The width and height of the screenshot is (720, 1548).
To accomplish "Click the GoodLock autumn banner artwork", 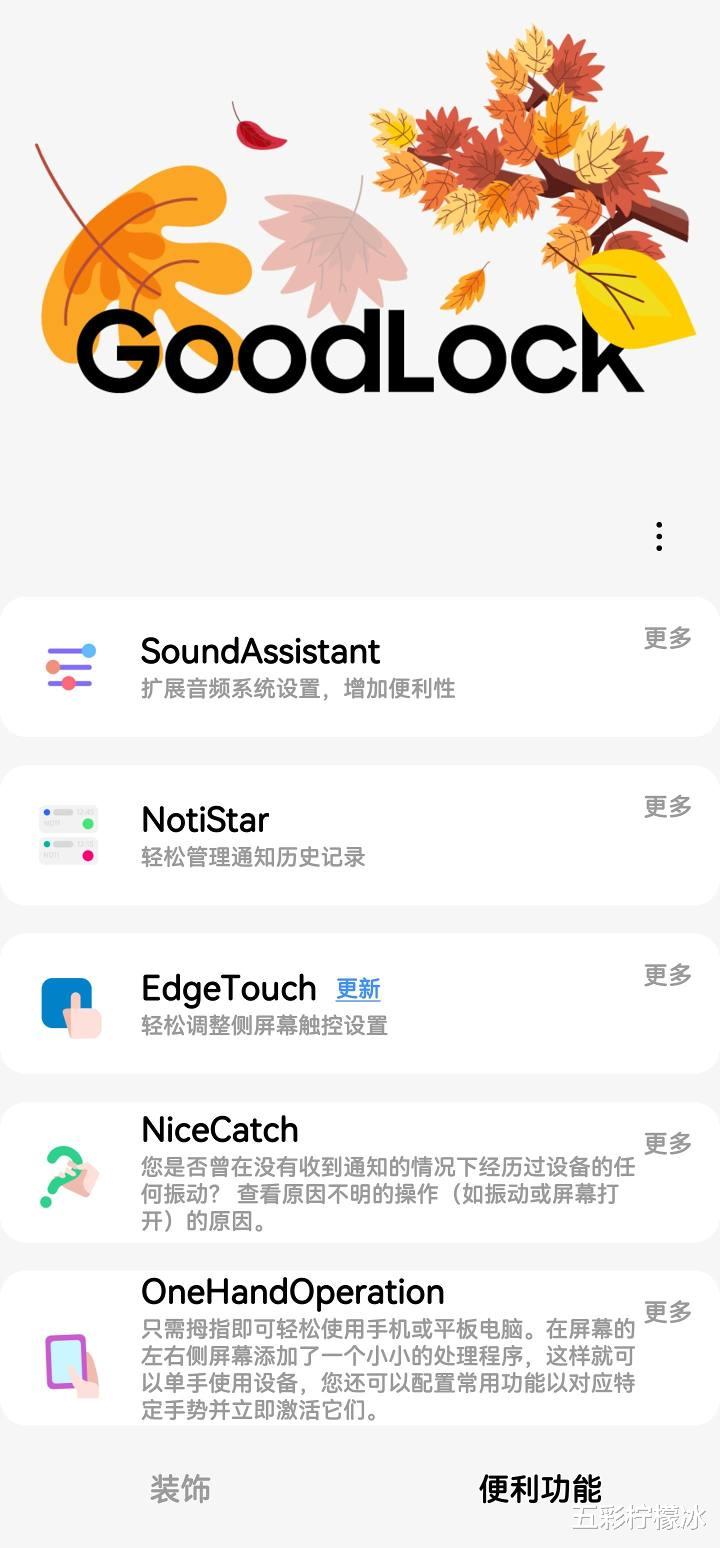I will pyautogui.click(x=360, y=250).
